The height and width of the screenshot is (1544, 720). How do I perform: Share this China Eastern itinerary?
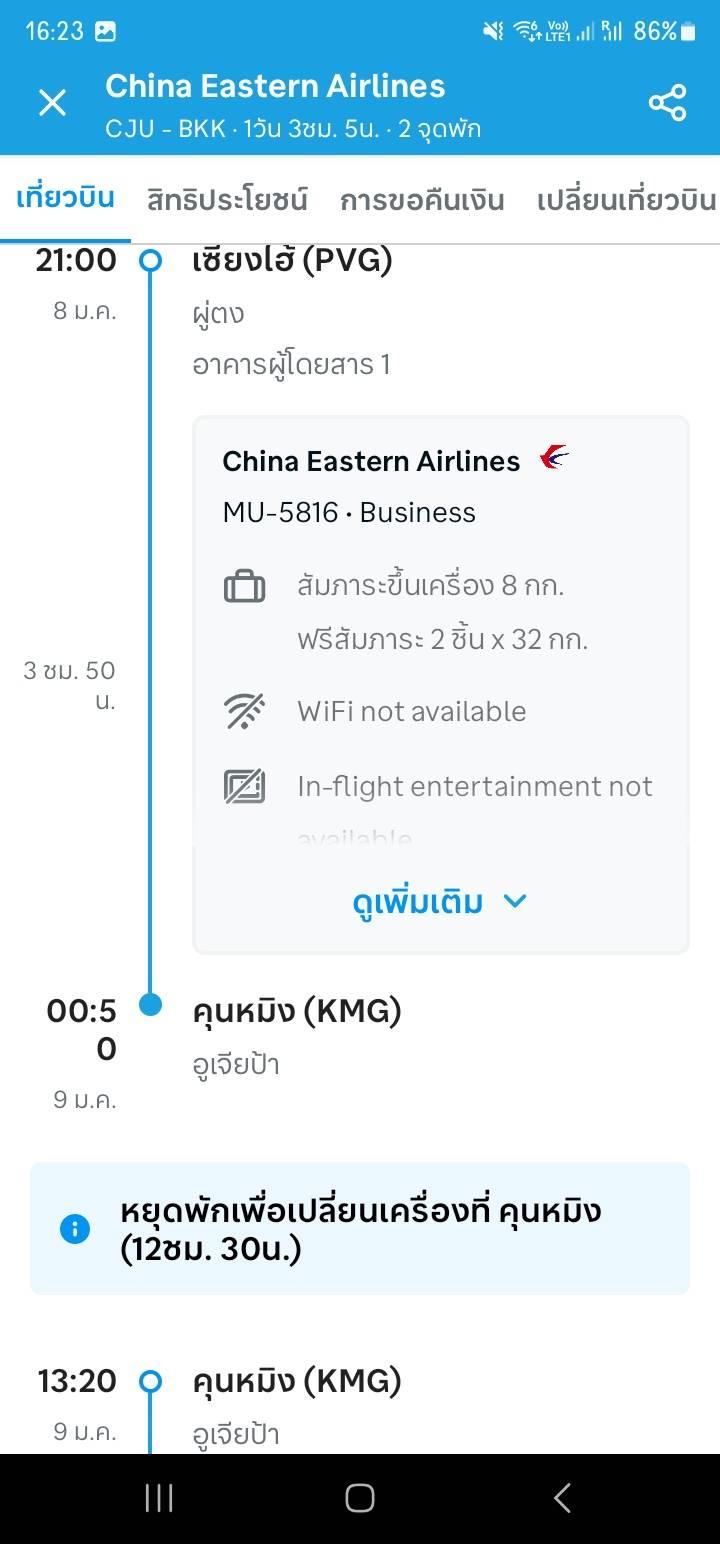click(x=667, y=102)
